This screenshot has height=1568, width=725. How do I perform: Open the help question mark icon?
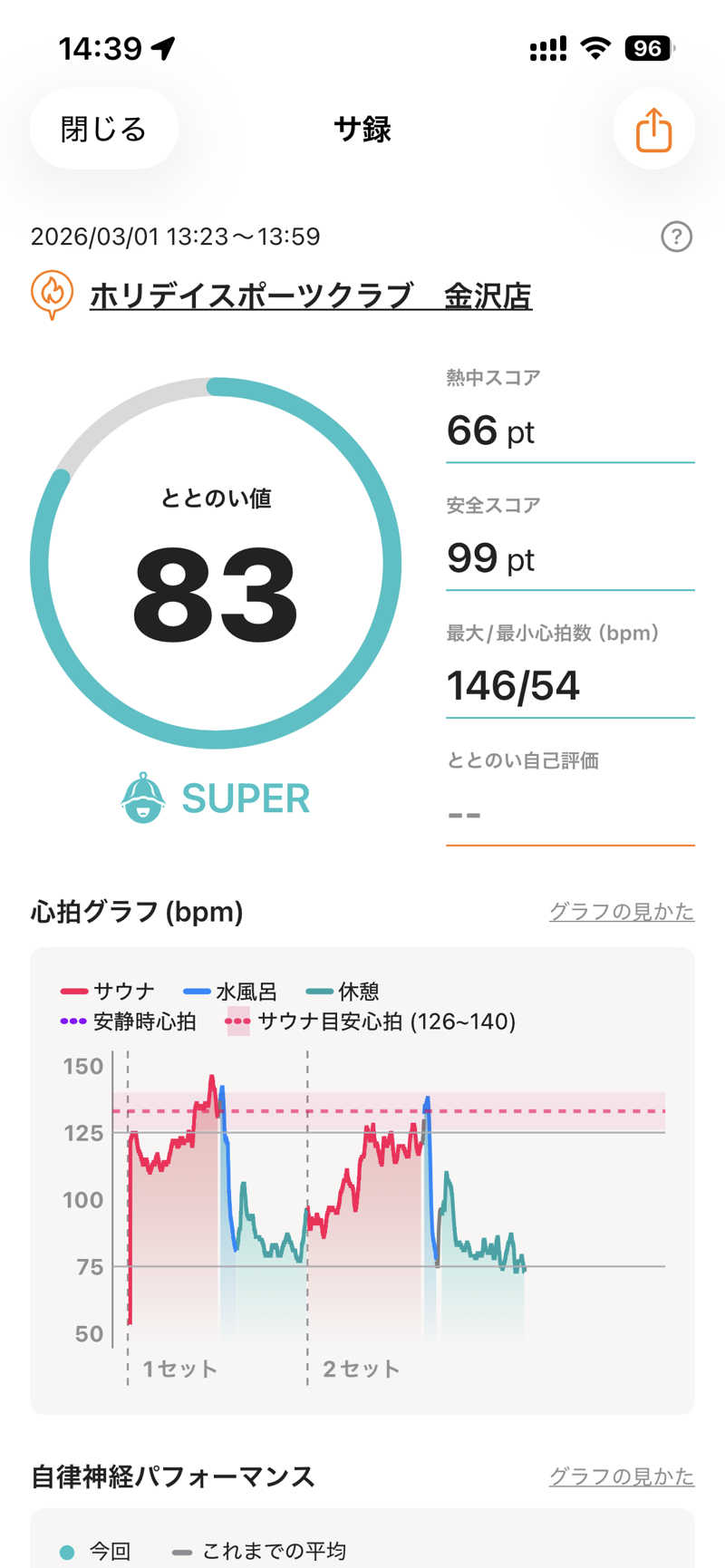tap(676, 237)
